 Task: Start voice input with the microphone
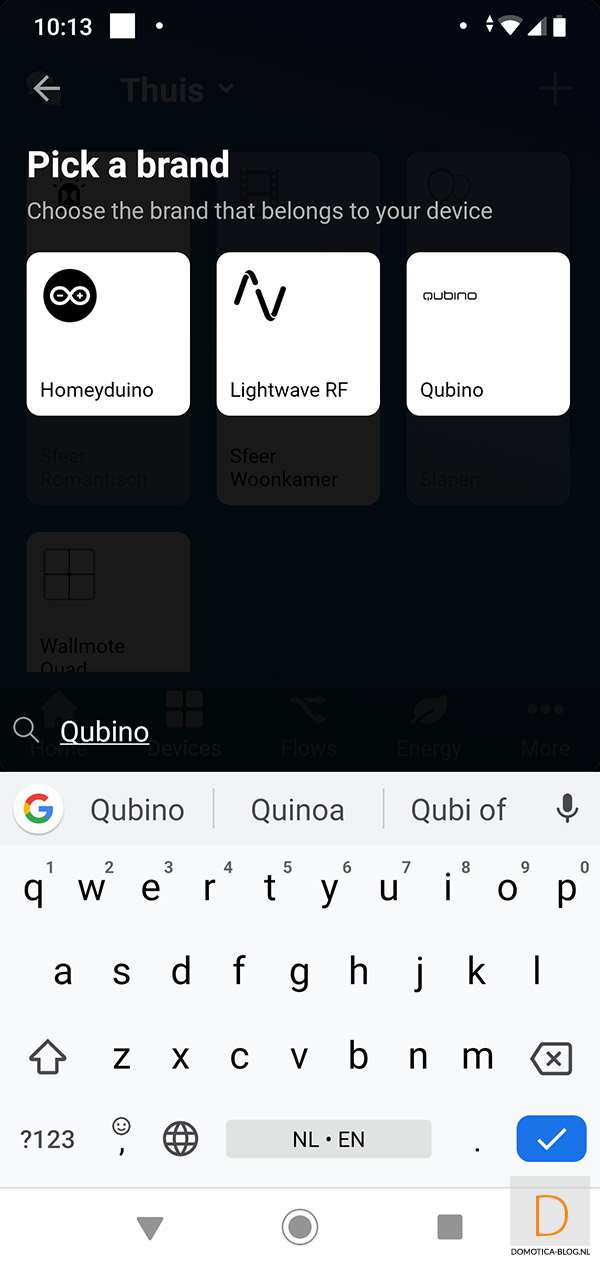(567, 808)
